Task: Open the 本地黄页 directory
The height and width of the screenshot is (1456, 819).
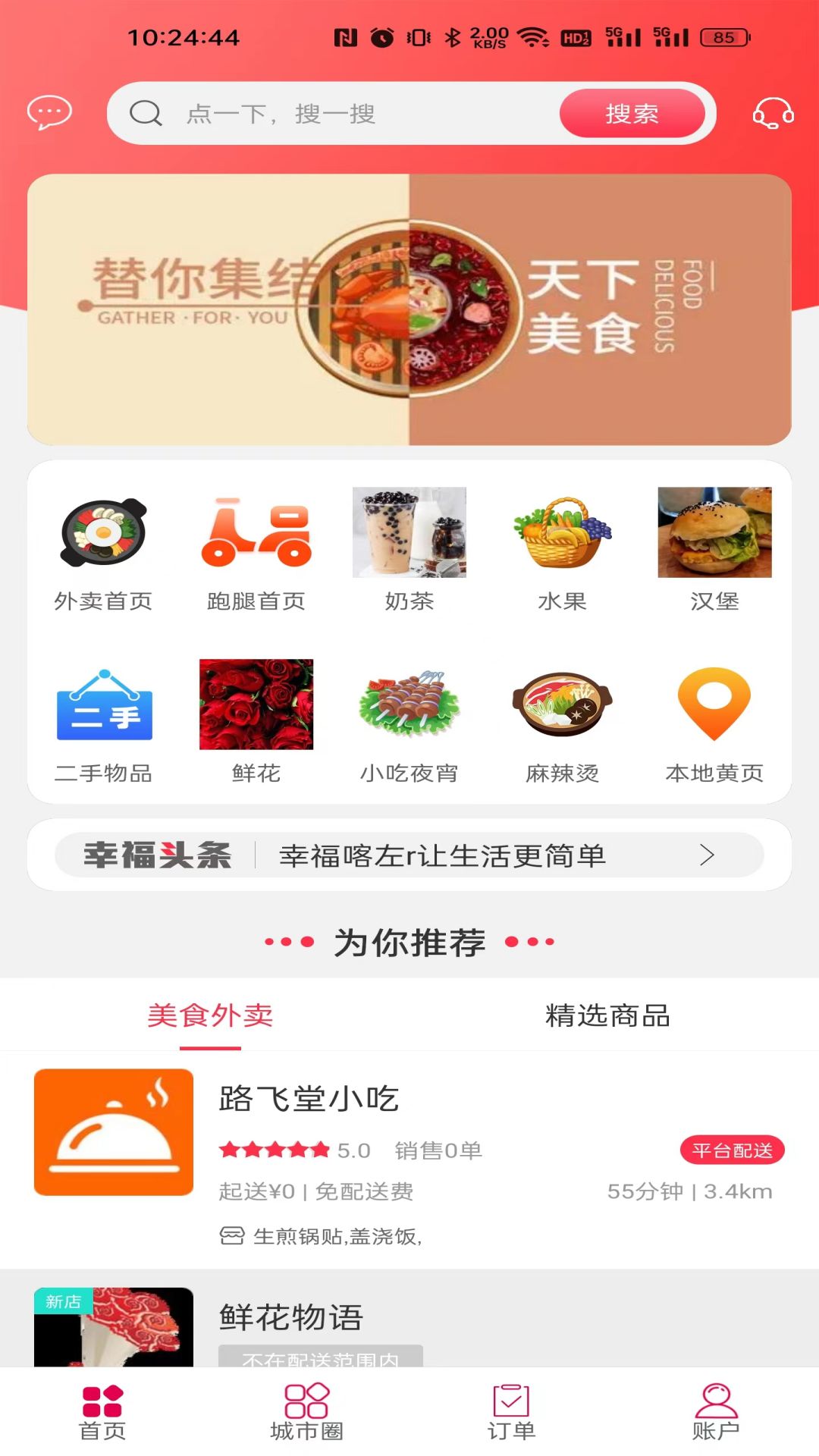Action: click(x=715, y=723)
